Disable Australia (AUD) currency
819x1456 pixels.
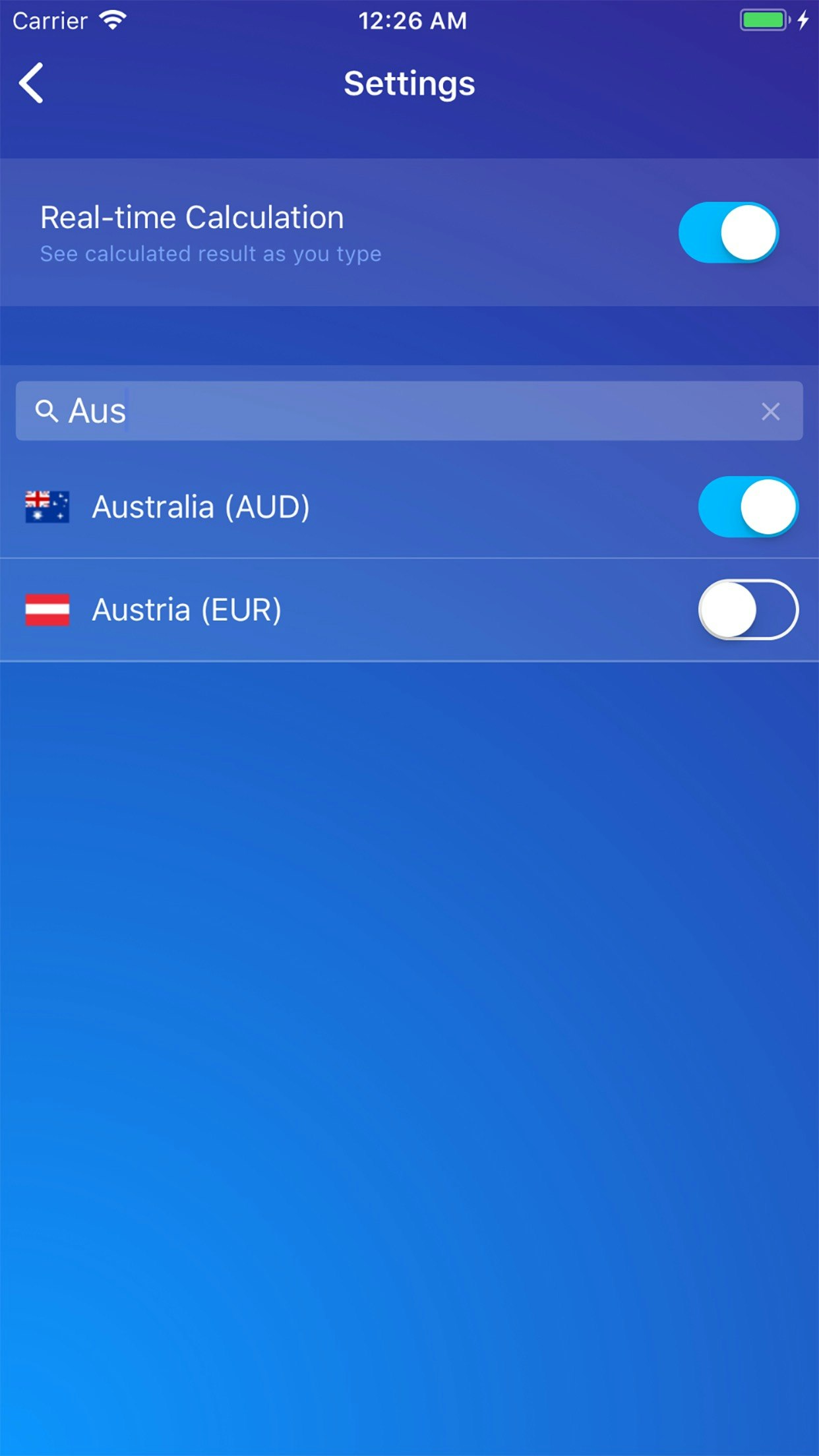click(748, 507)
